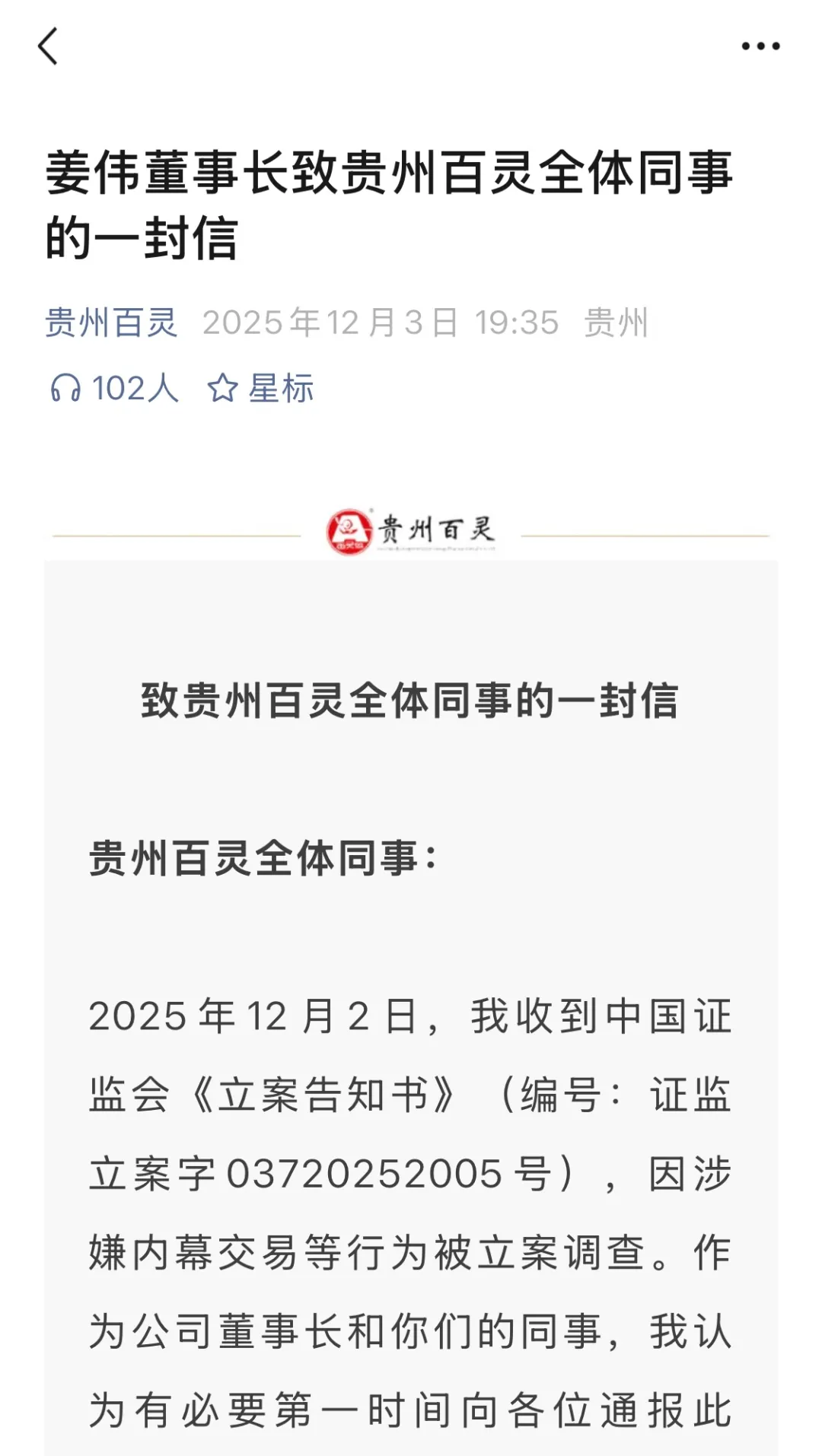Go back using the top-left arrow
Viewport: 822px width, 1456px height.
[48, 46]
